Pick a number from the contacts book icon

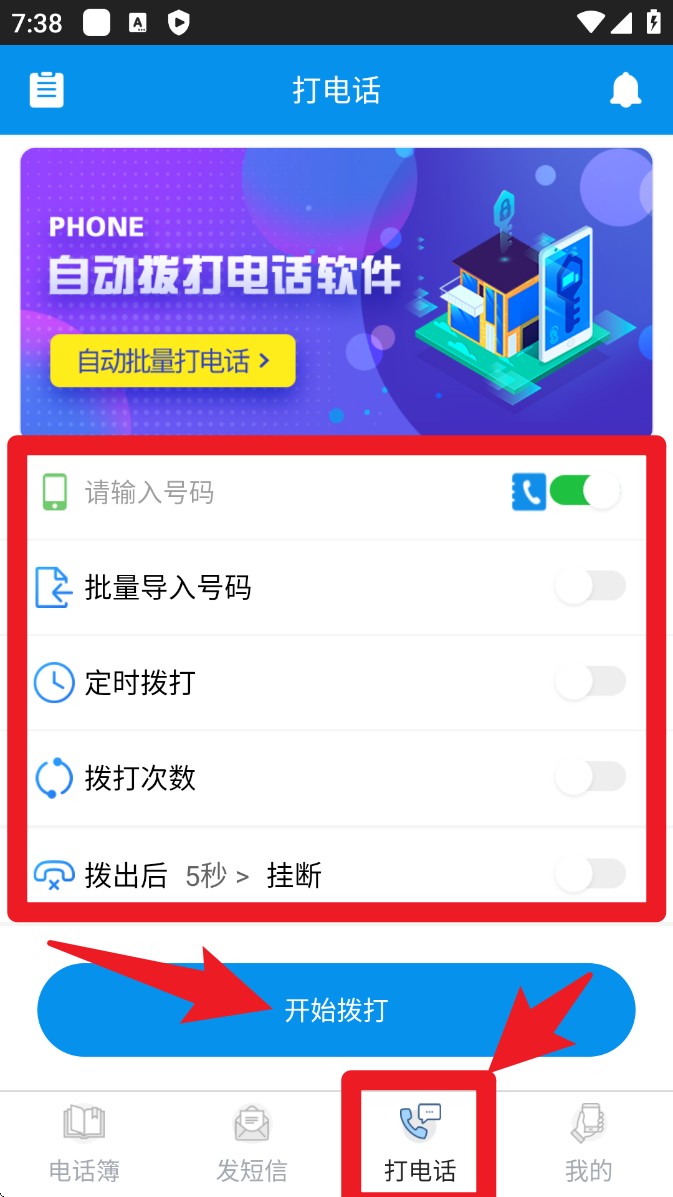tap(529, 492)
